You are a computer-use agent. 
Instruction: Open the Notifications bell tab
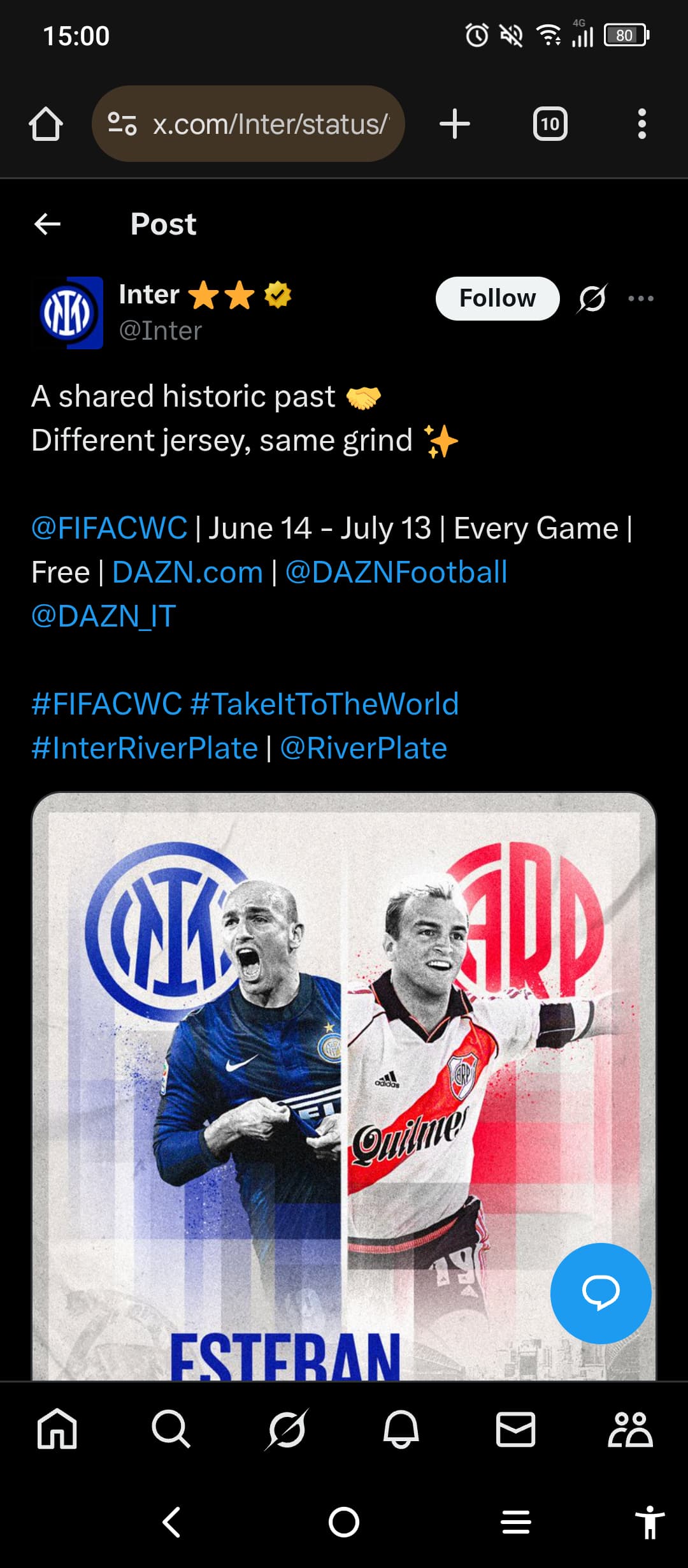401,1429
